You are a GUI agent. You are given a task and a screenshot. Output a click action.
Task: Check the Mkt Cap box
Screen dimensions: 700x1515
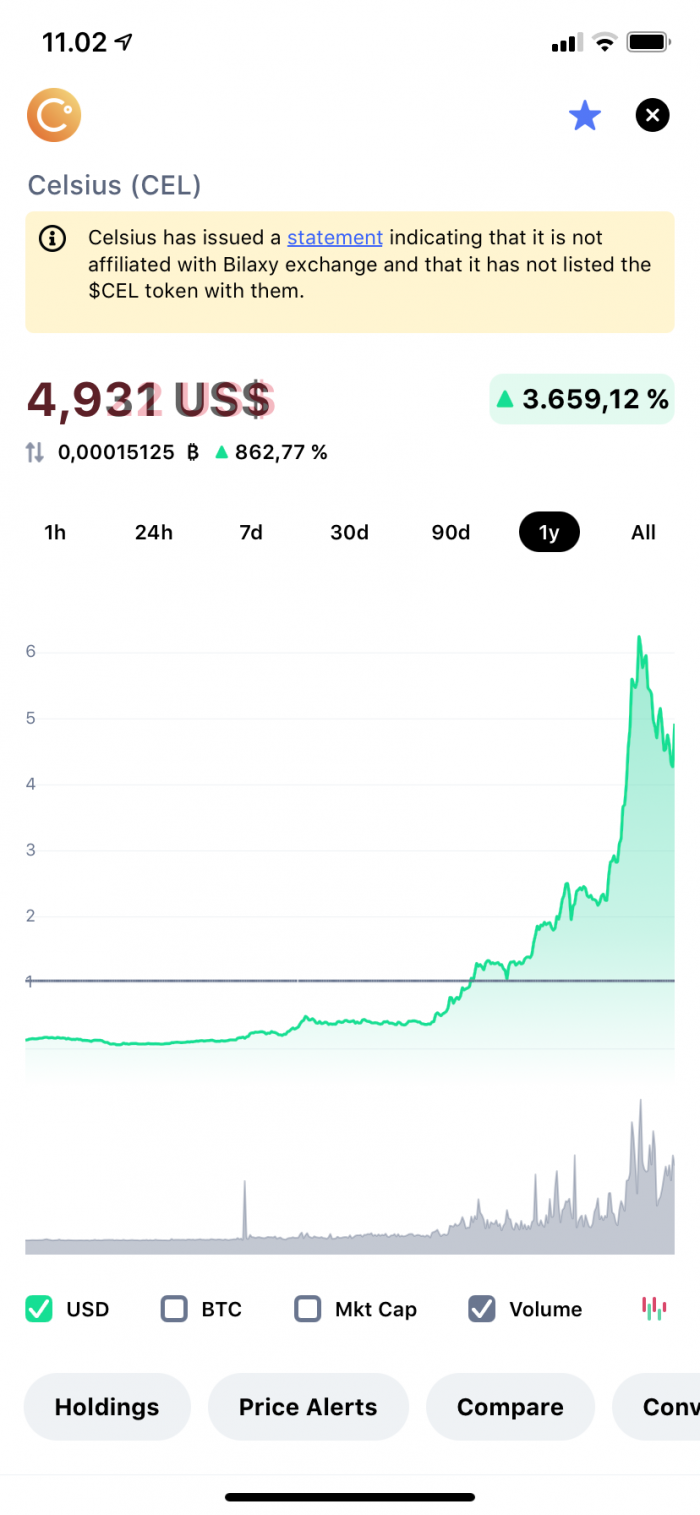tap(308, 1308)
